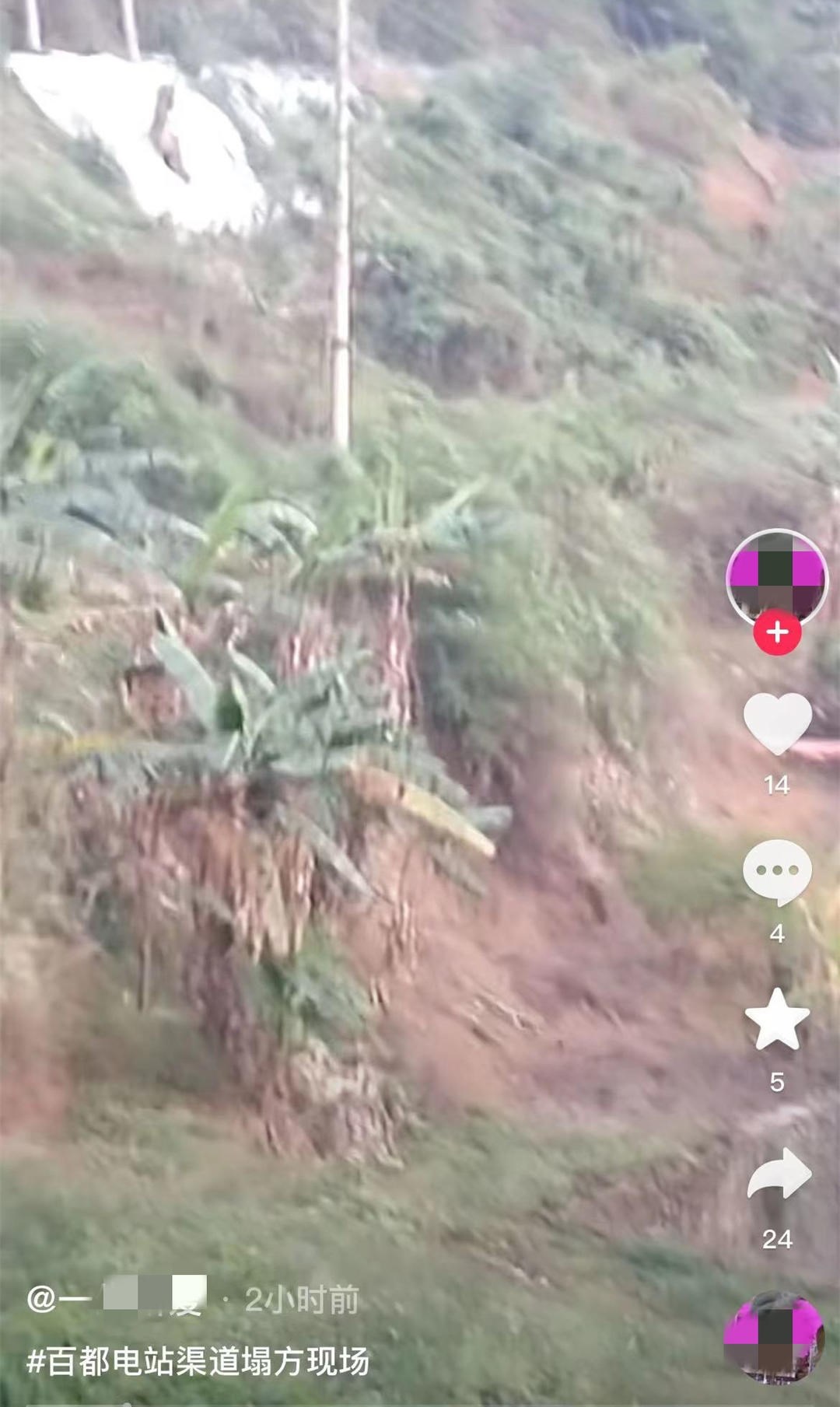Viewport: 840px width, 1407px height.
Task: Like this video with the heart
Action: [x=777, y=722]
